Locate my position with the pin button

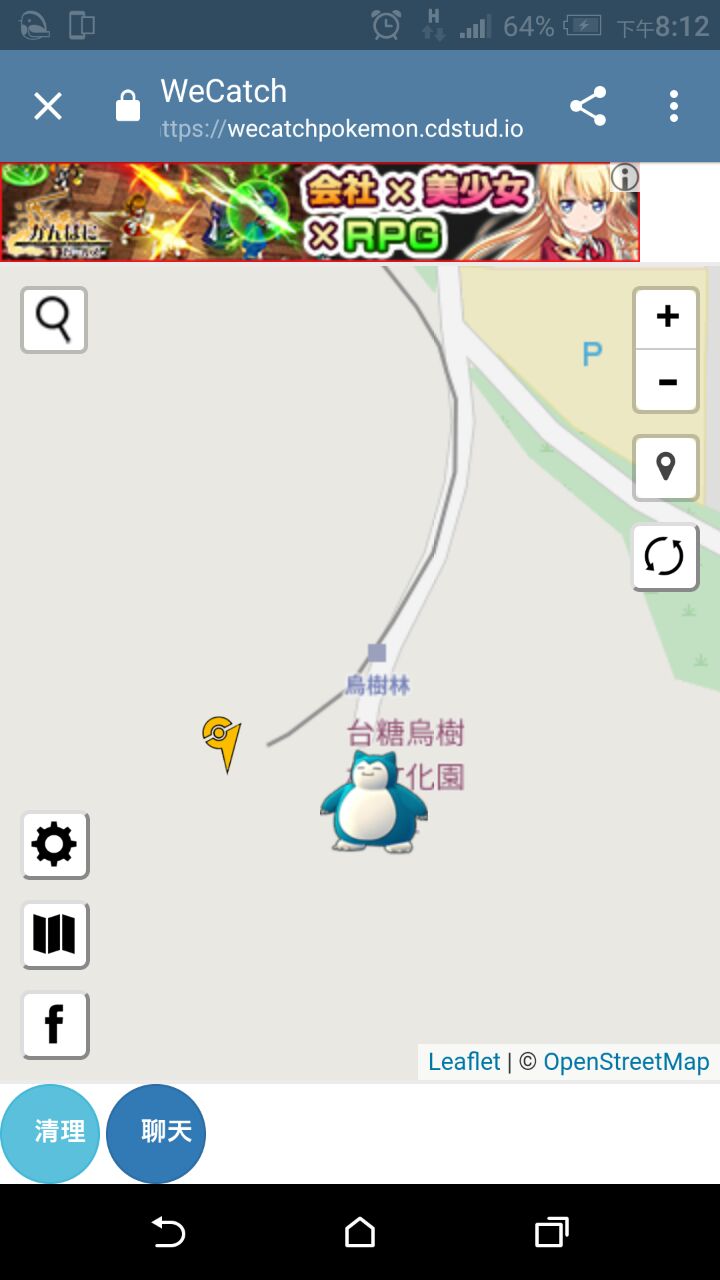665,467
